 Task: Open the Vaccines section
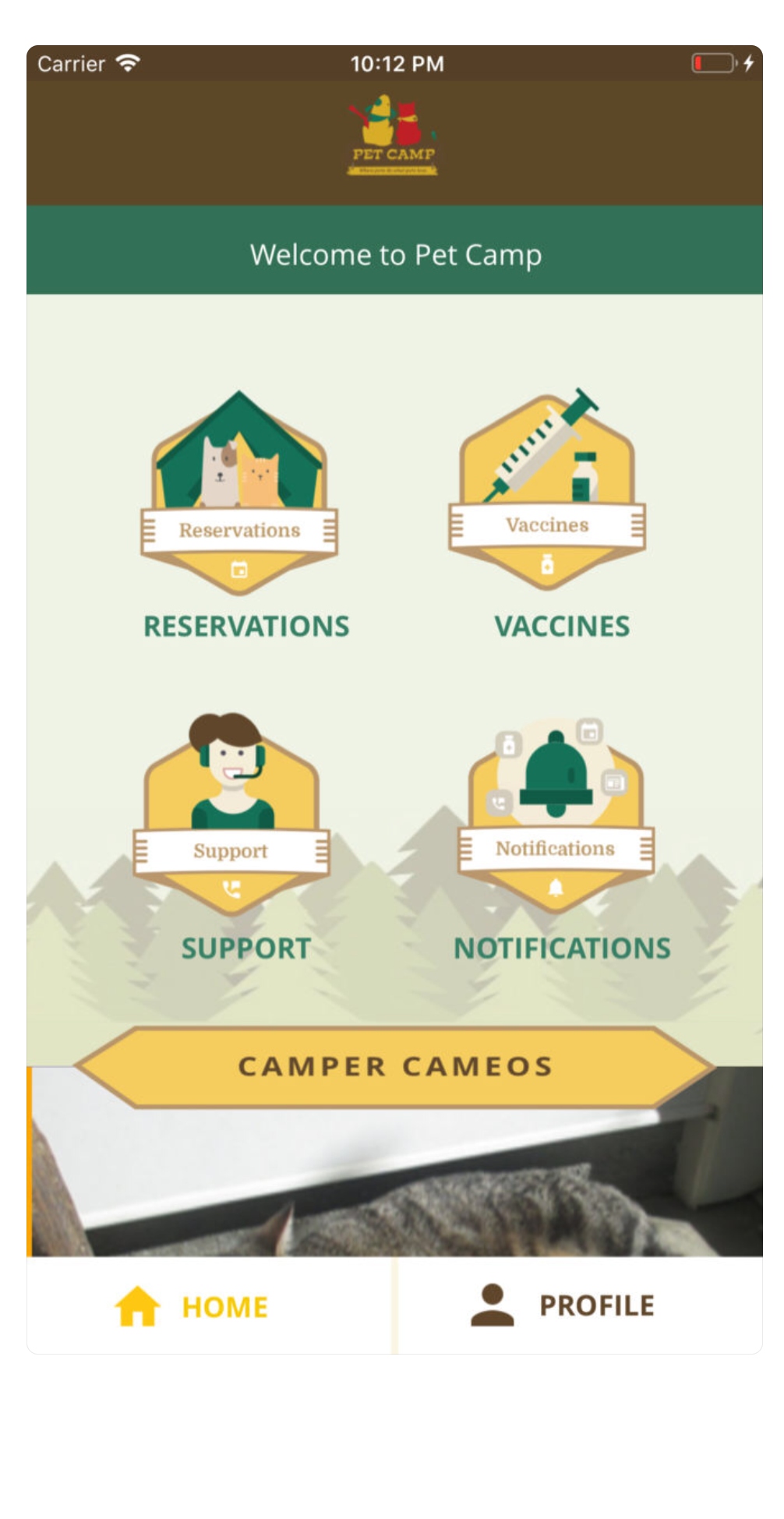(x=547, y=489)
